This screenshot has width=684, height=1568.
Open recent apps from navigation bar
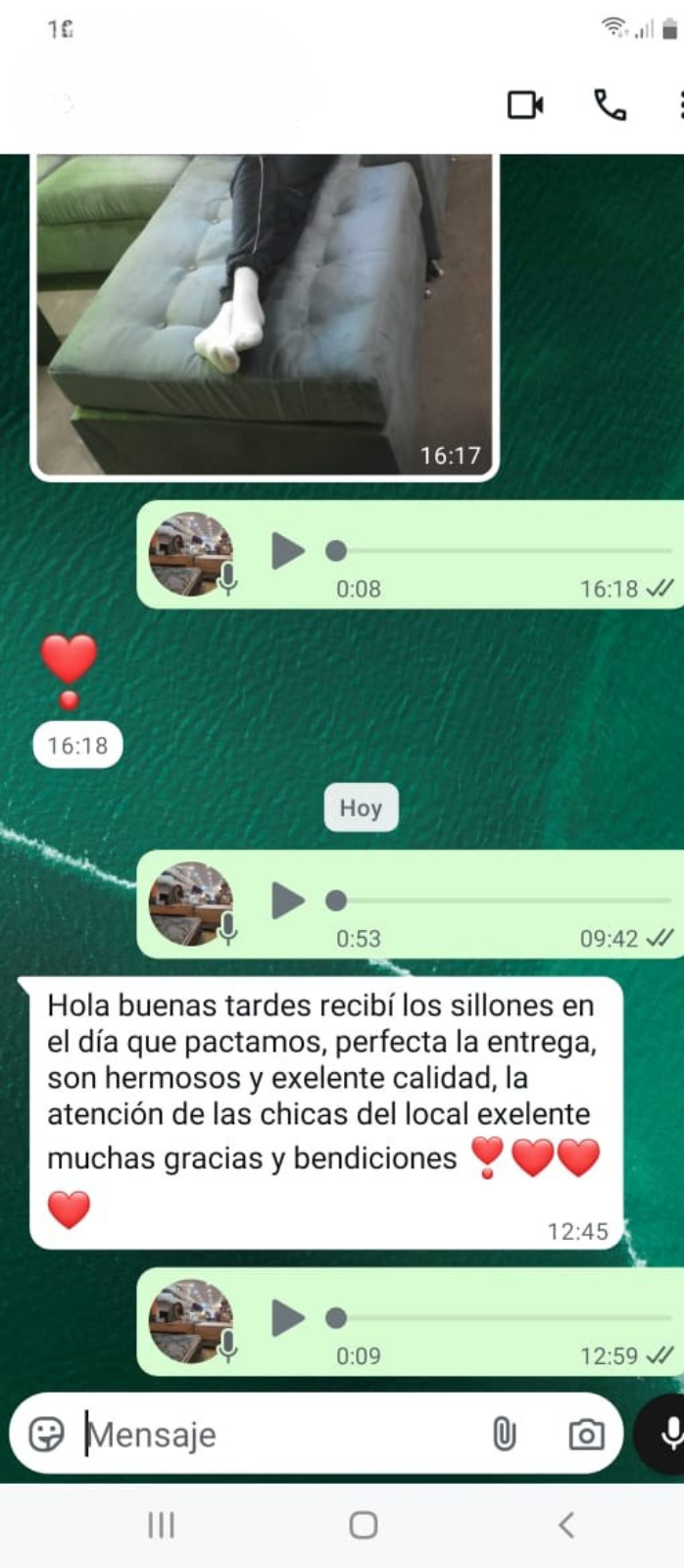161,1525
